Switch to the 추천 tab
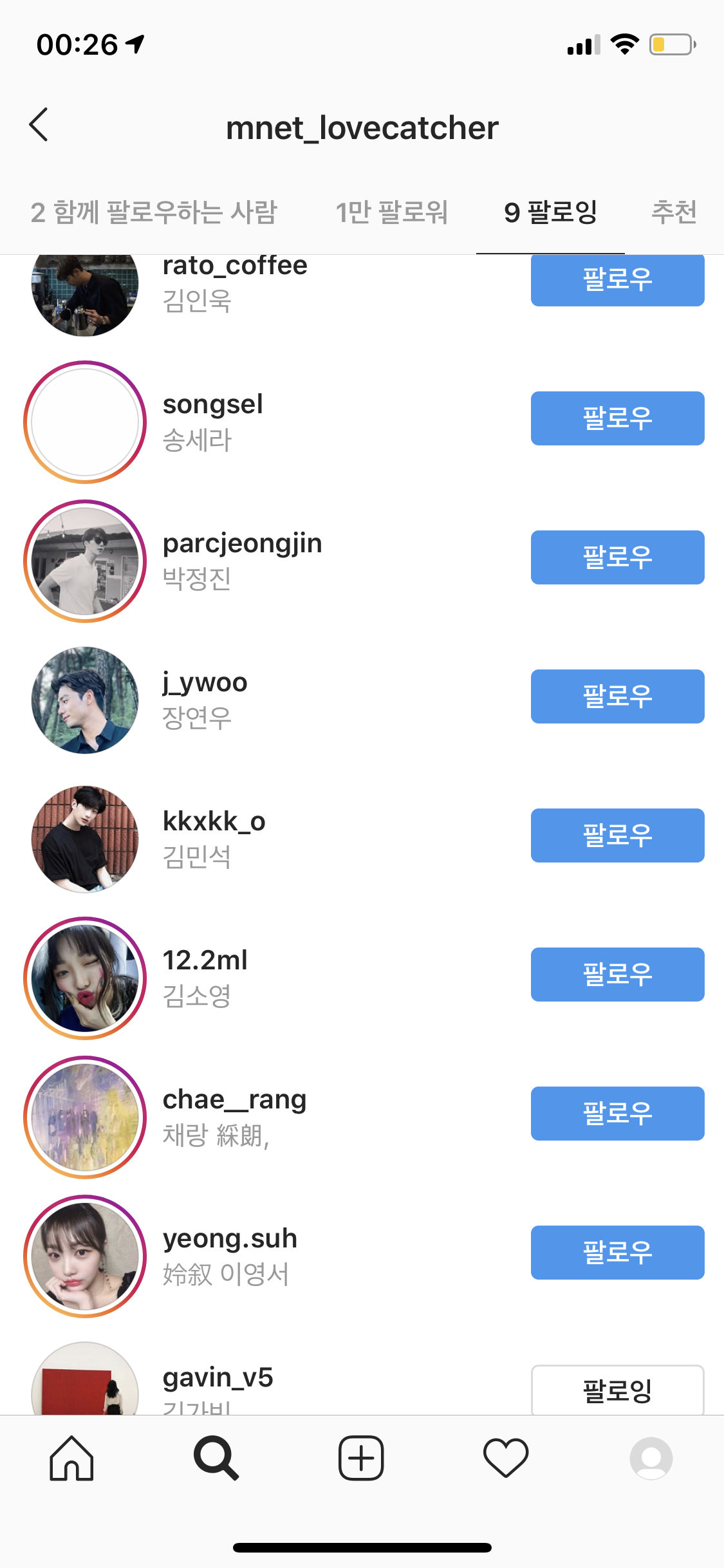 coord(674,212)
